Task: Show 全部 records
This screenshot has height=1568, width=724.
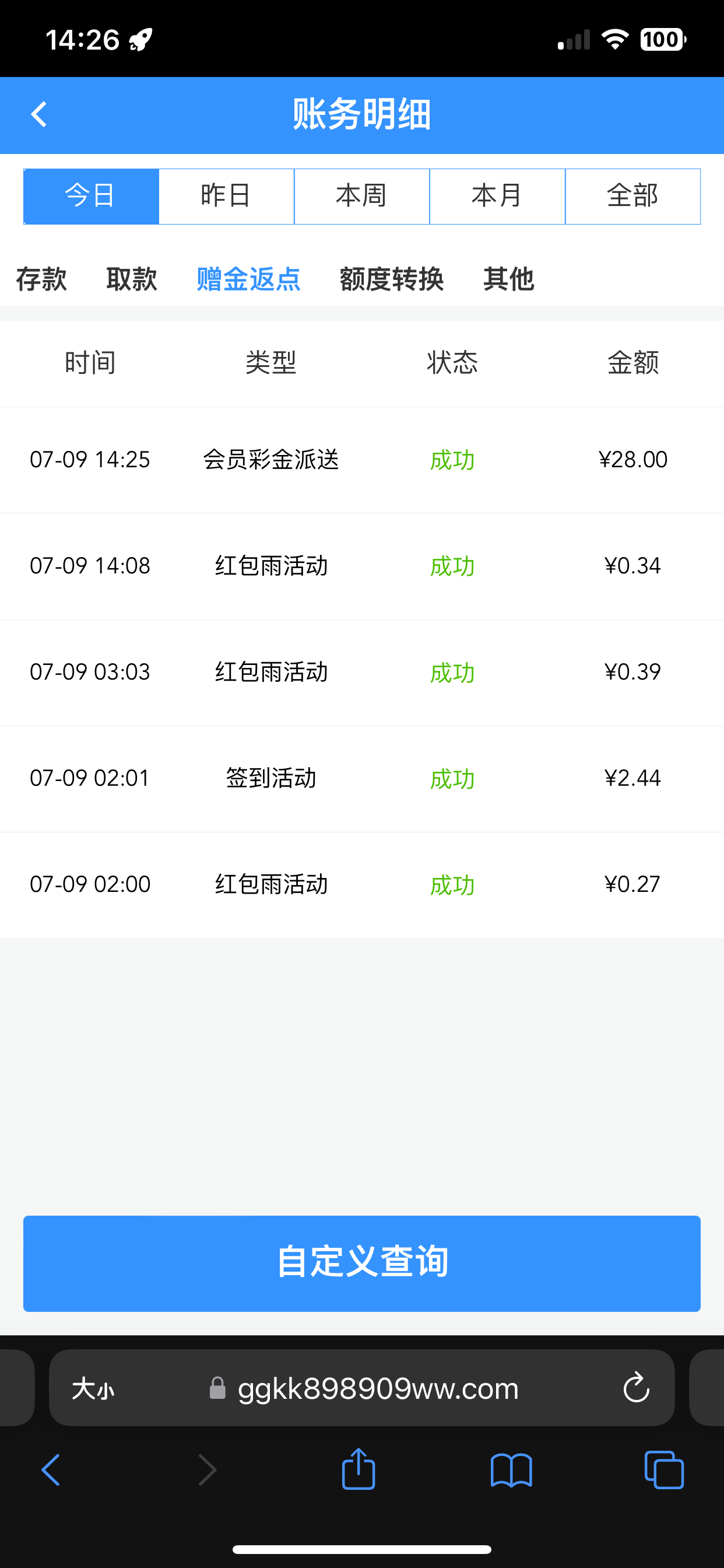Action: tap(632, 196)
